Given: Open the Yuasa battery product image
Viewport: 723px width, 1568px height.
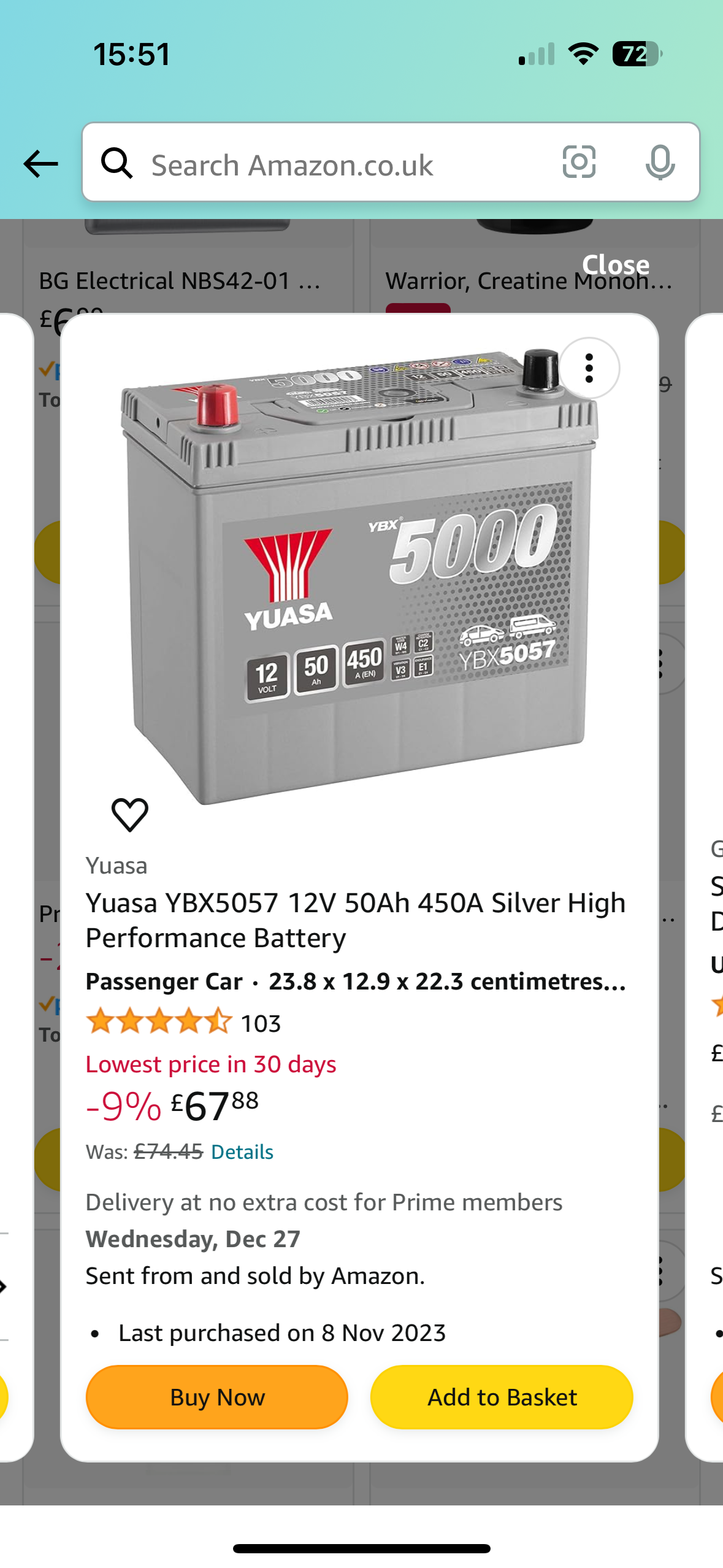Looking at the screenshot, I should [359, 577].
